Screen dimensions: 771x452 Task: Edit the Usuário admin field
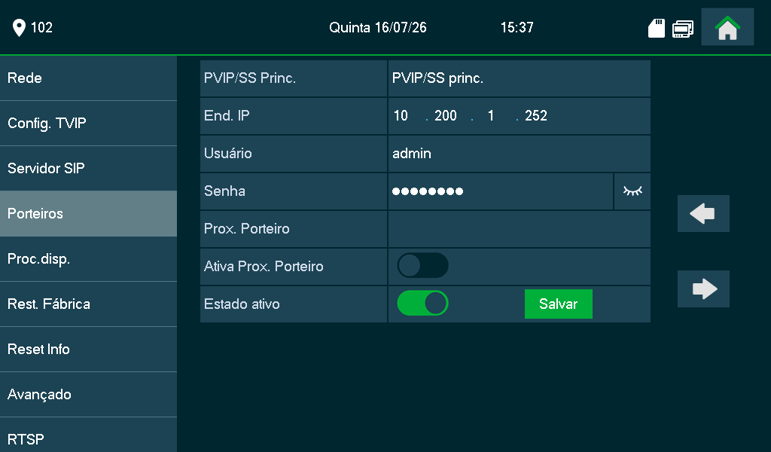(x=519, y=153)
